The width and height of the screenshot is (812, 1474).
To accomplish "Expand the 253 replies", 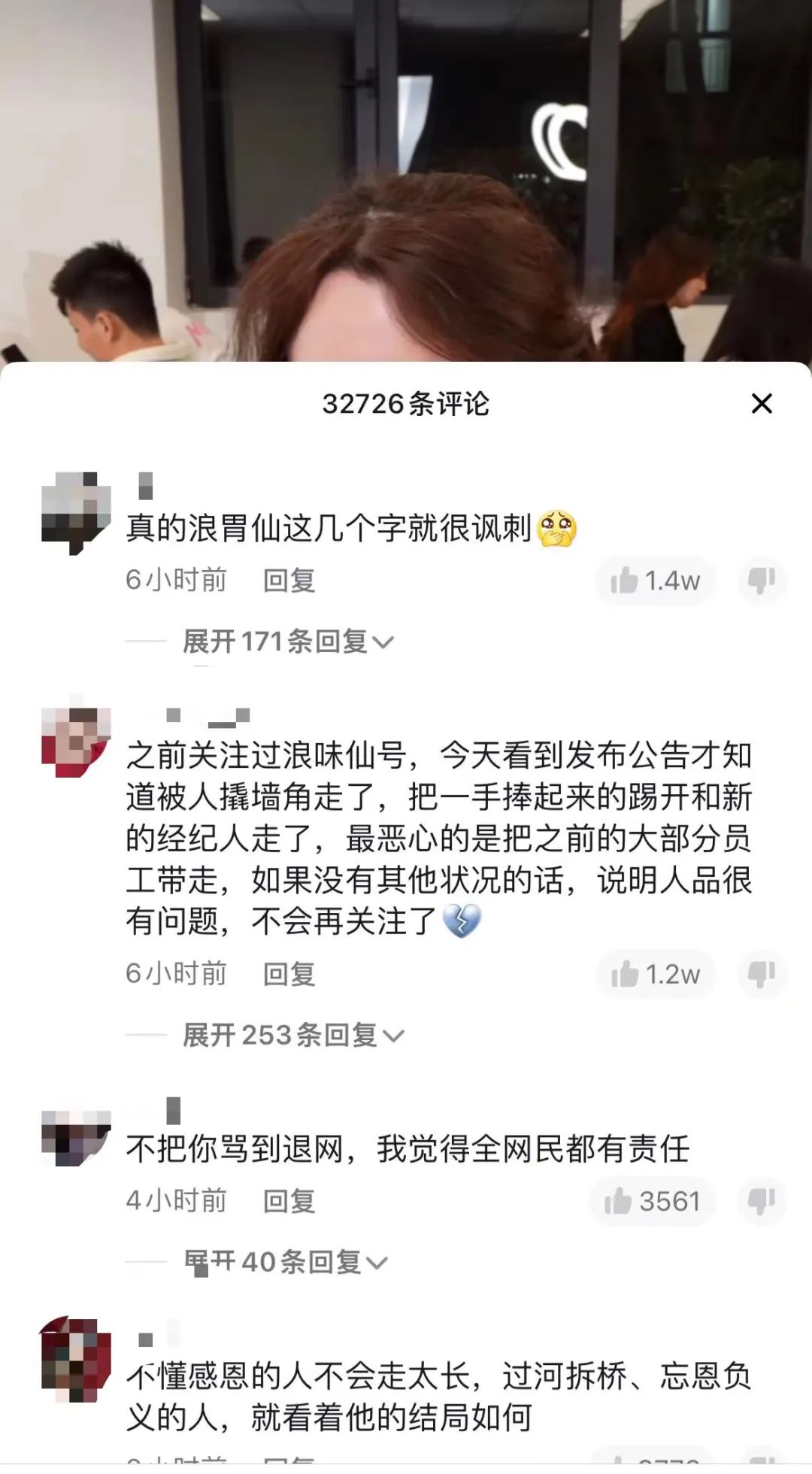I will 293,1036.
